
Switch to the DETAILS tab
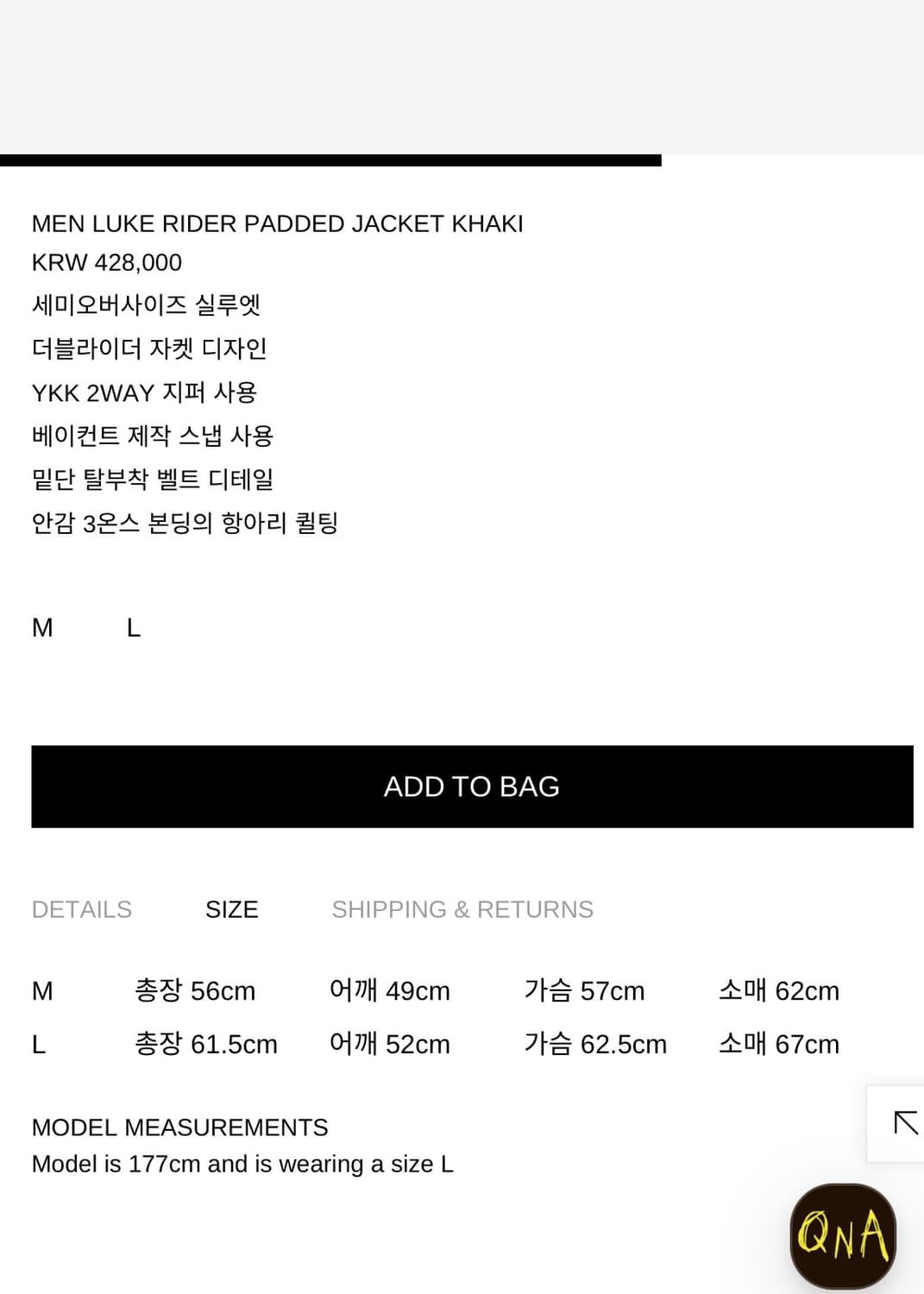[x=82, y=909]
